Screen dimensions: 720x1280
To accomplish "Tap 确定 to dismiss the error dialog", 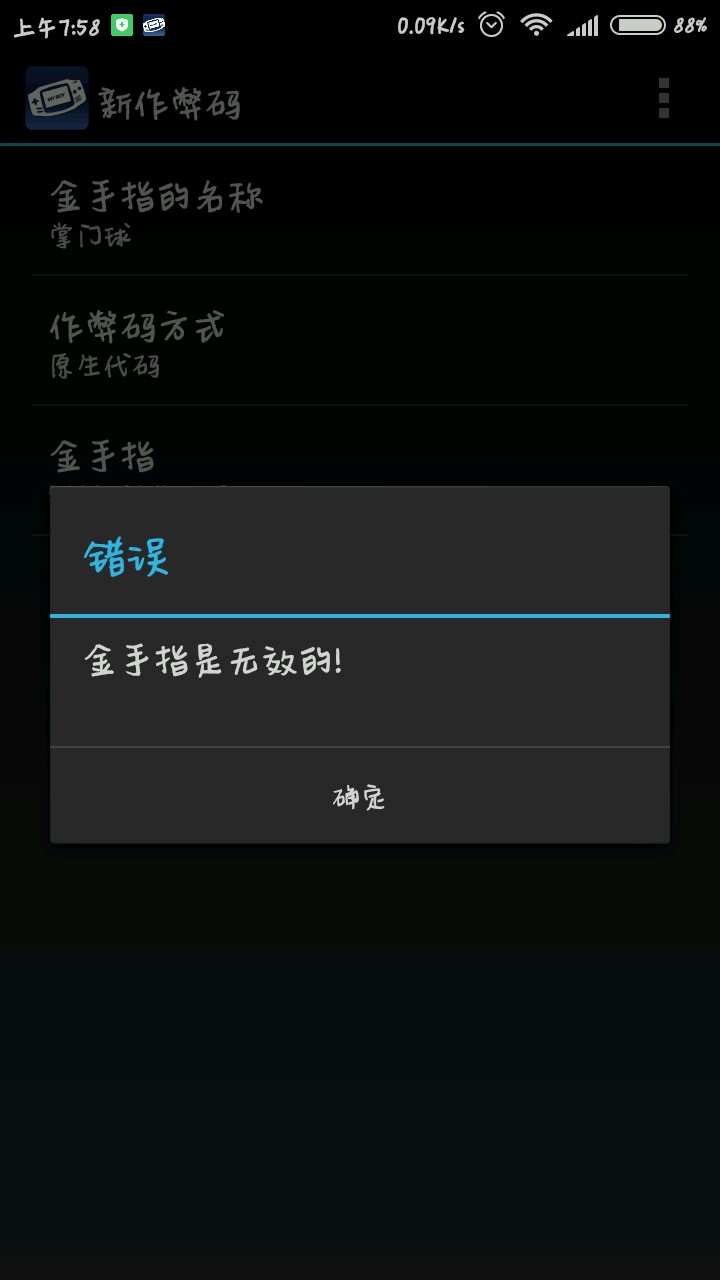I will 359,796.
